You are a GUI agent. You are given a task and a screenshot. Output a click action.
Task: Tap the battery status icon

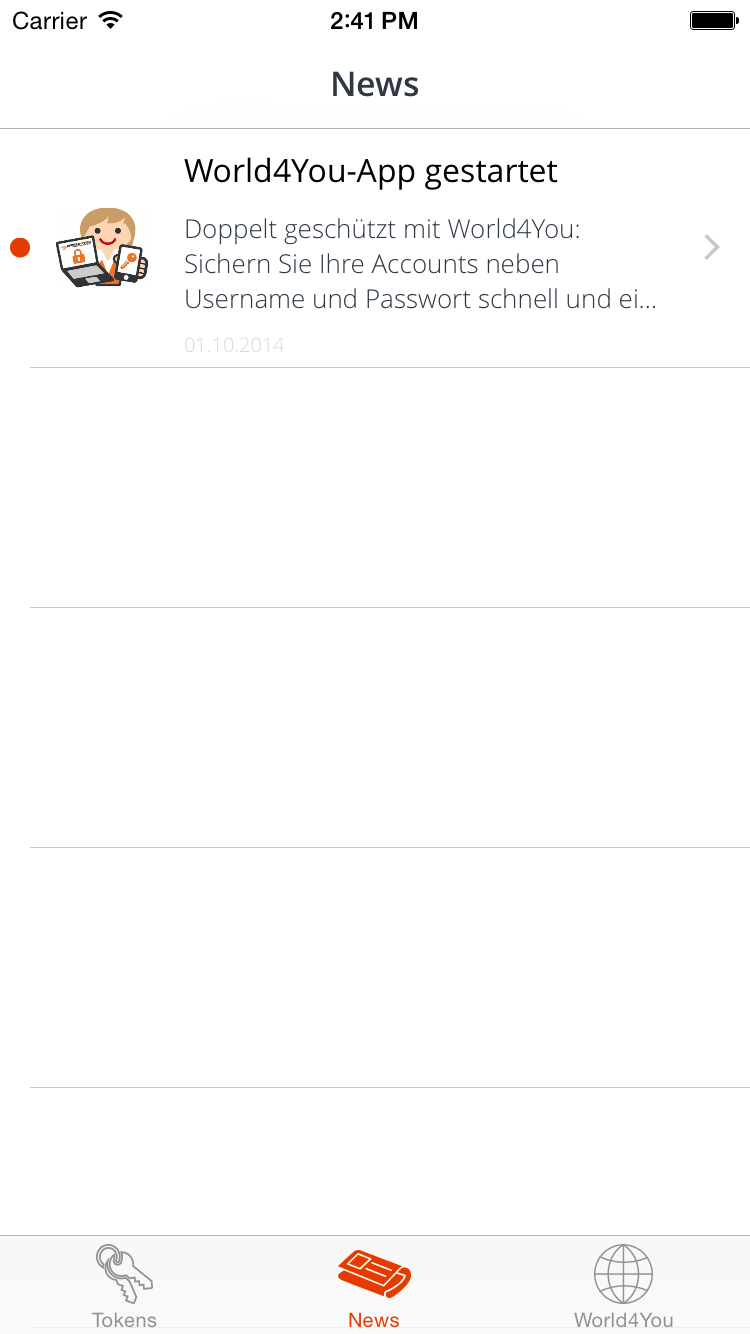713,19
